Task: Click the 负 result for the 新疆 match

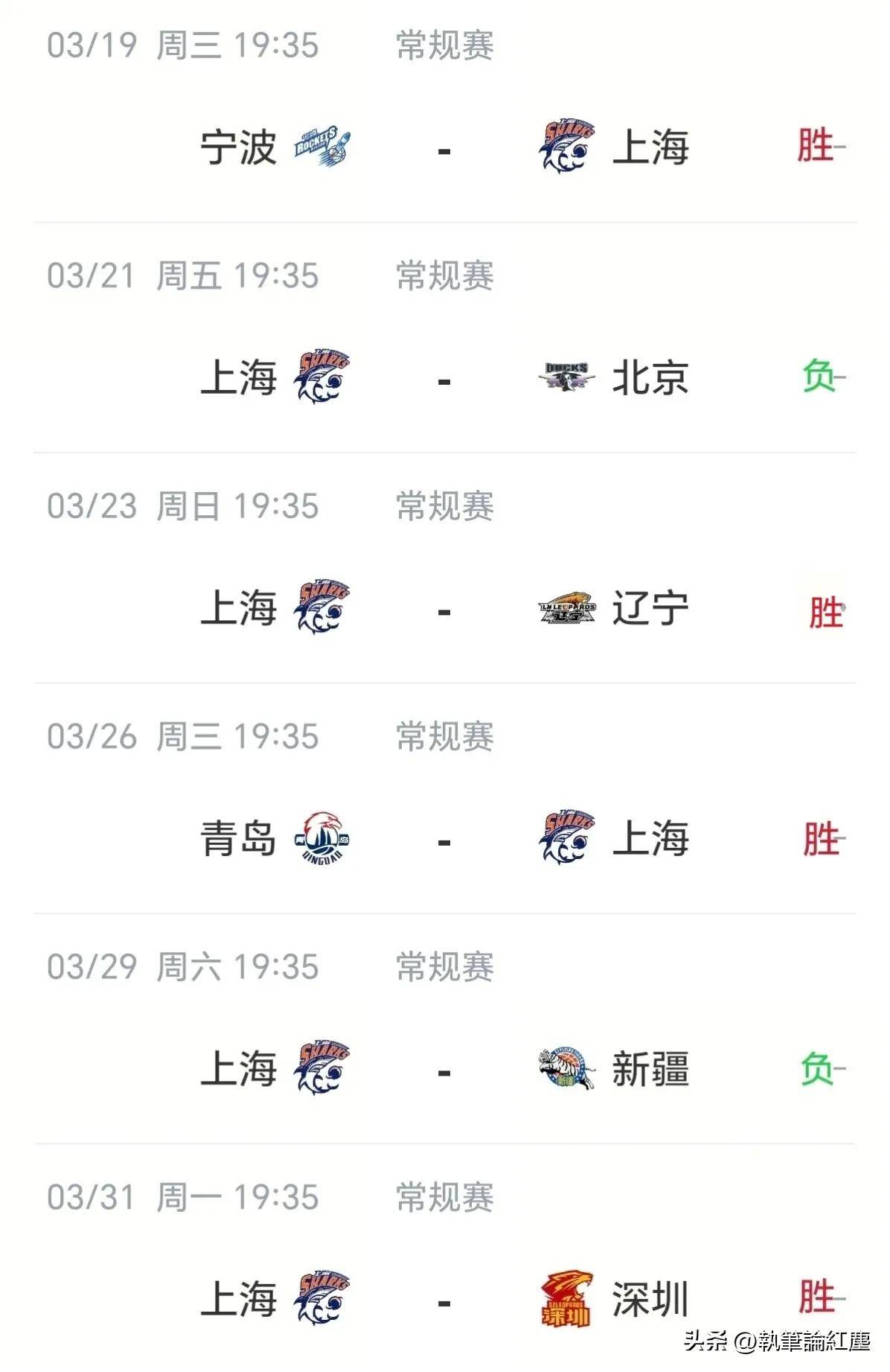Action: [817, 1068]
